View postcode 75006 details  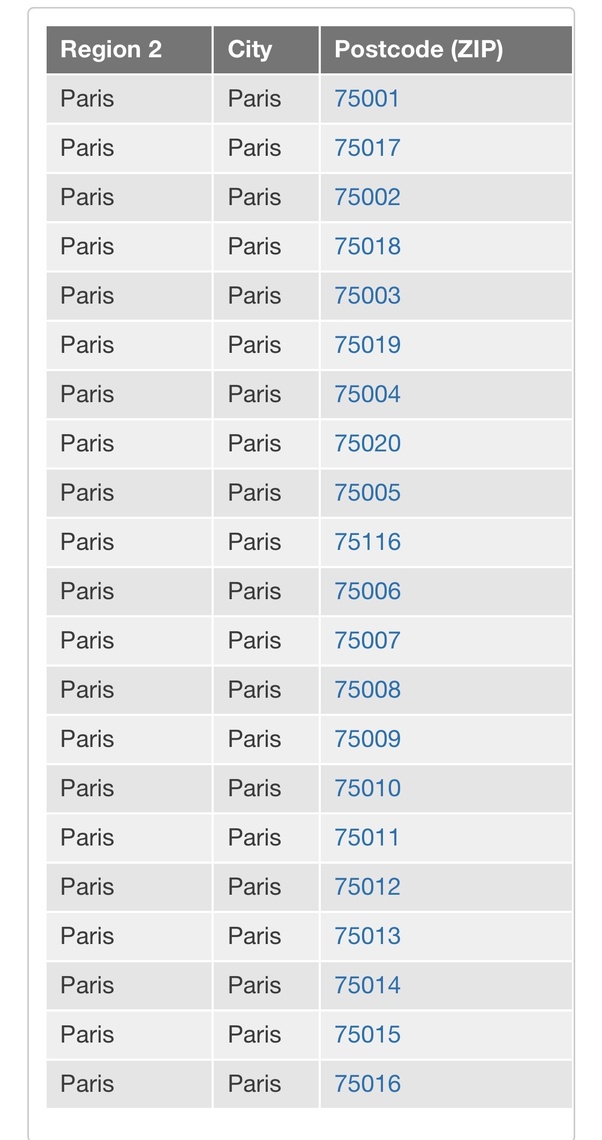[x=367, y=591]
